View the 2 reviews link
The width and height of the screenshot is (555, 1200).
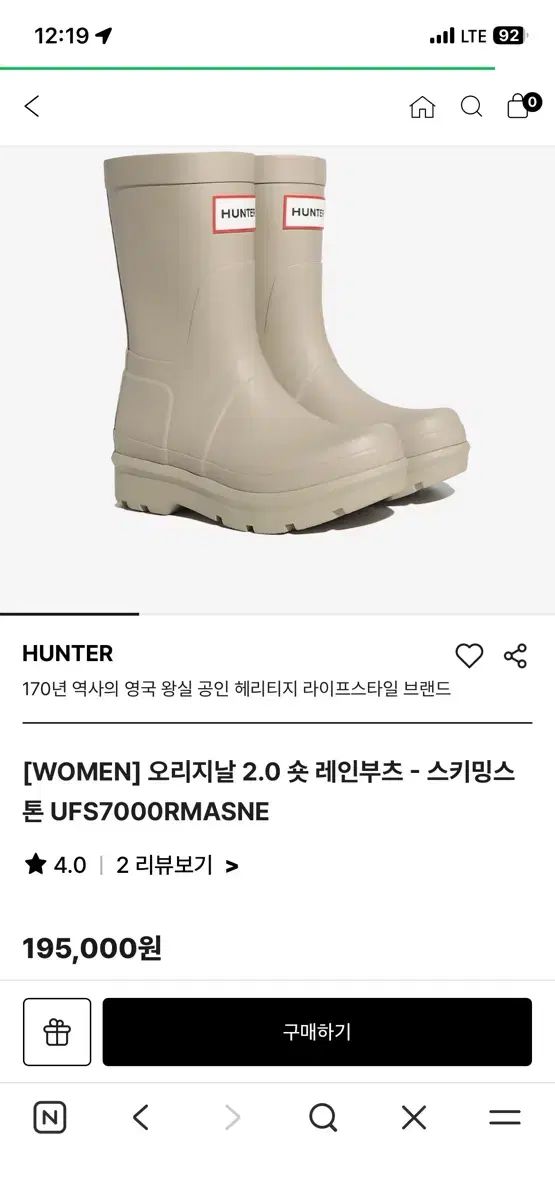[x=177, y=865]
